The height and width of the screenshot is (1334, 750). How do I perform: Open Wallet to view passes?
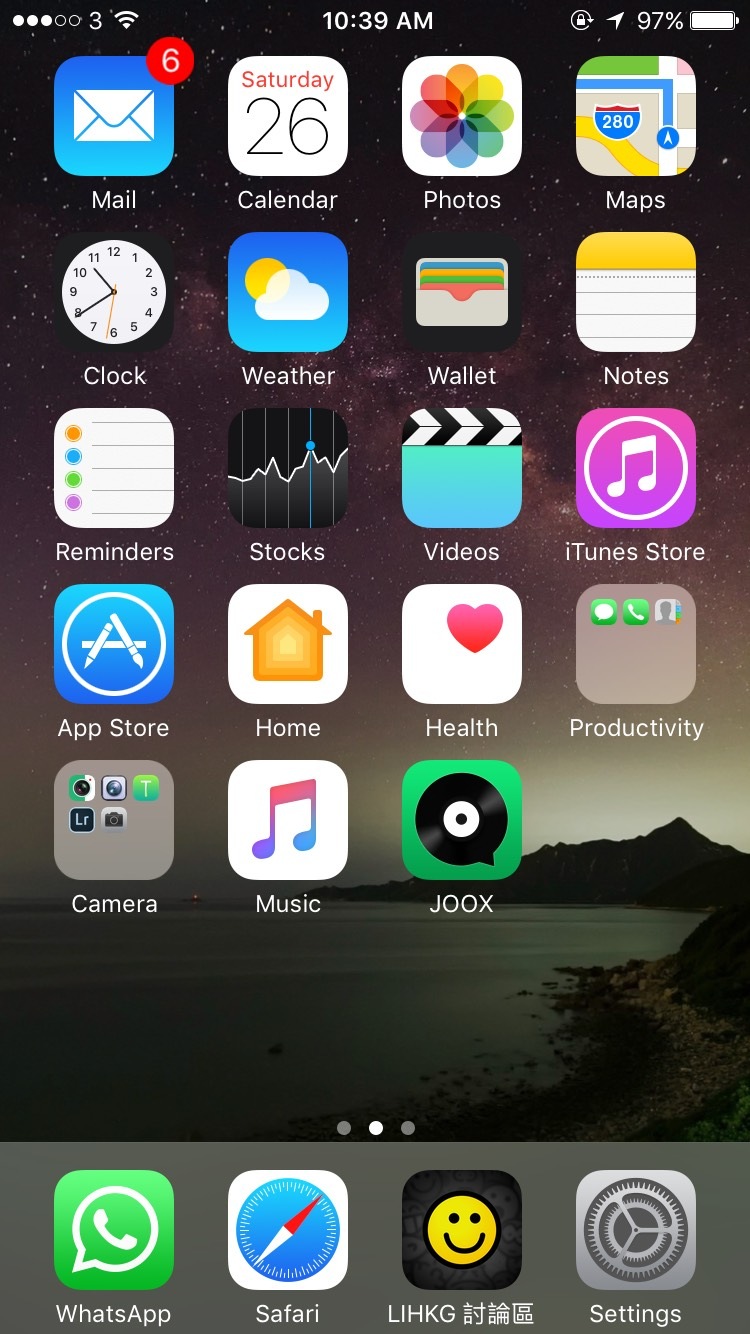(x=461, y=291)
